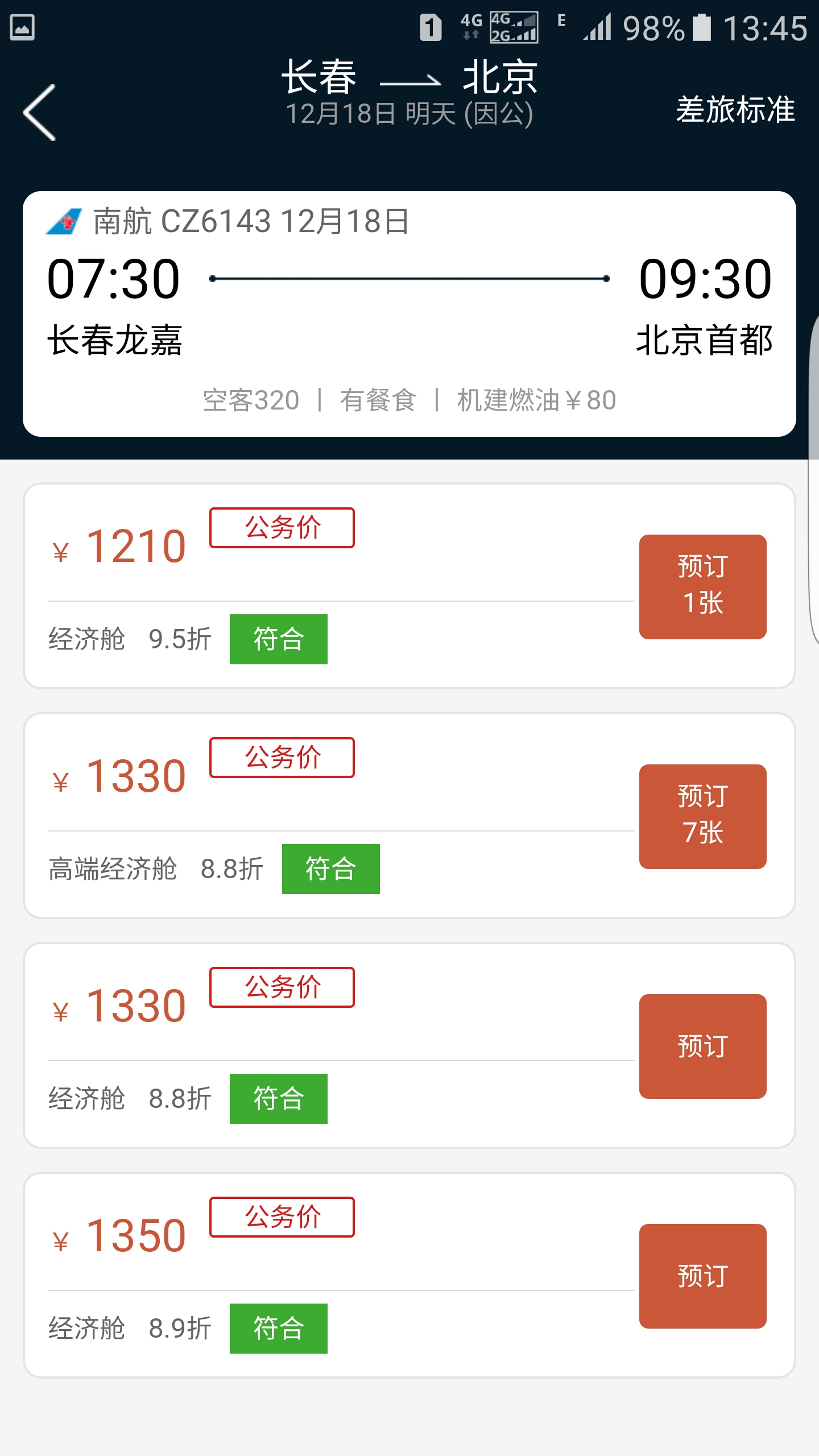Tap the green 符合 badge on the 9.5折 fare
This screenshot has height=1456, width=819.
click(278, 639)
